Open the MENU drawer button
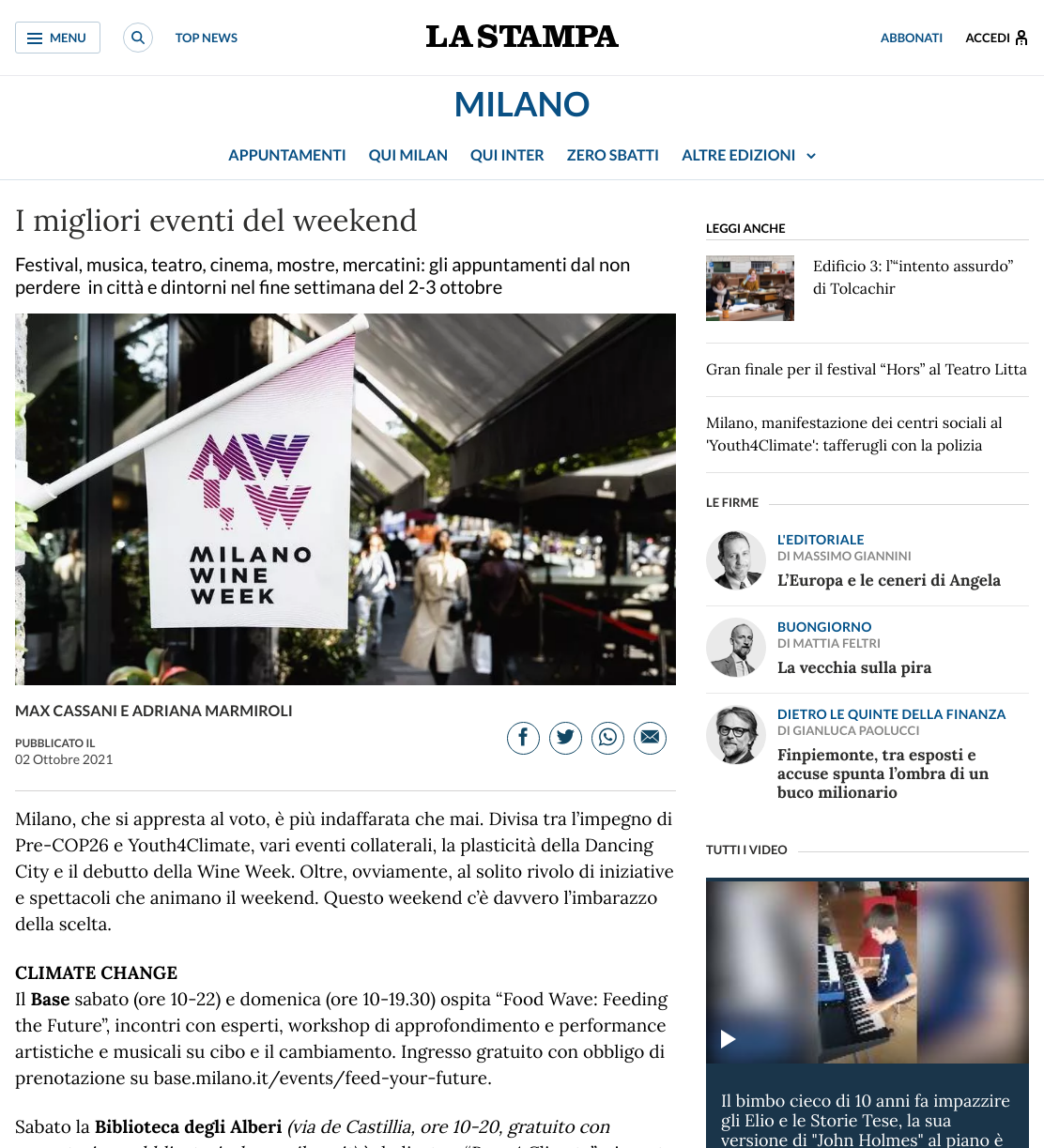The width and height of the screenshot is (1044, 1148). (57, 38)
